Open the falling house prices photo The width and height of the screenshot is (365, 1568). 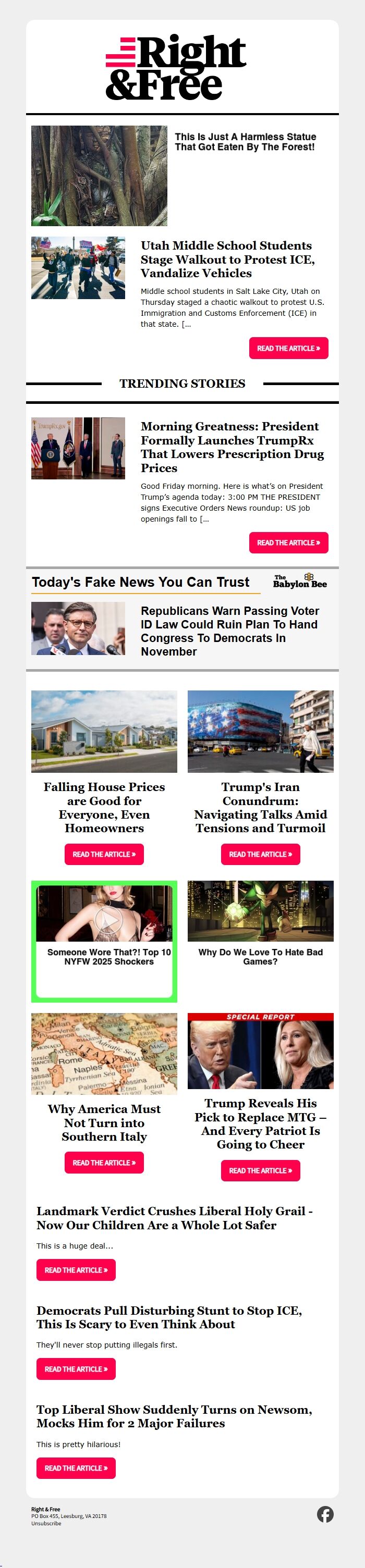tap(104, 731)
